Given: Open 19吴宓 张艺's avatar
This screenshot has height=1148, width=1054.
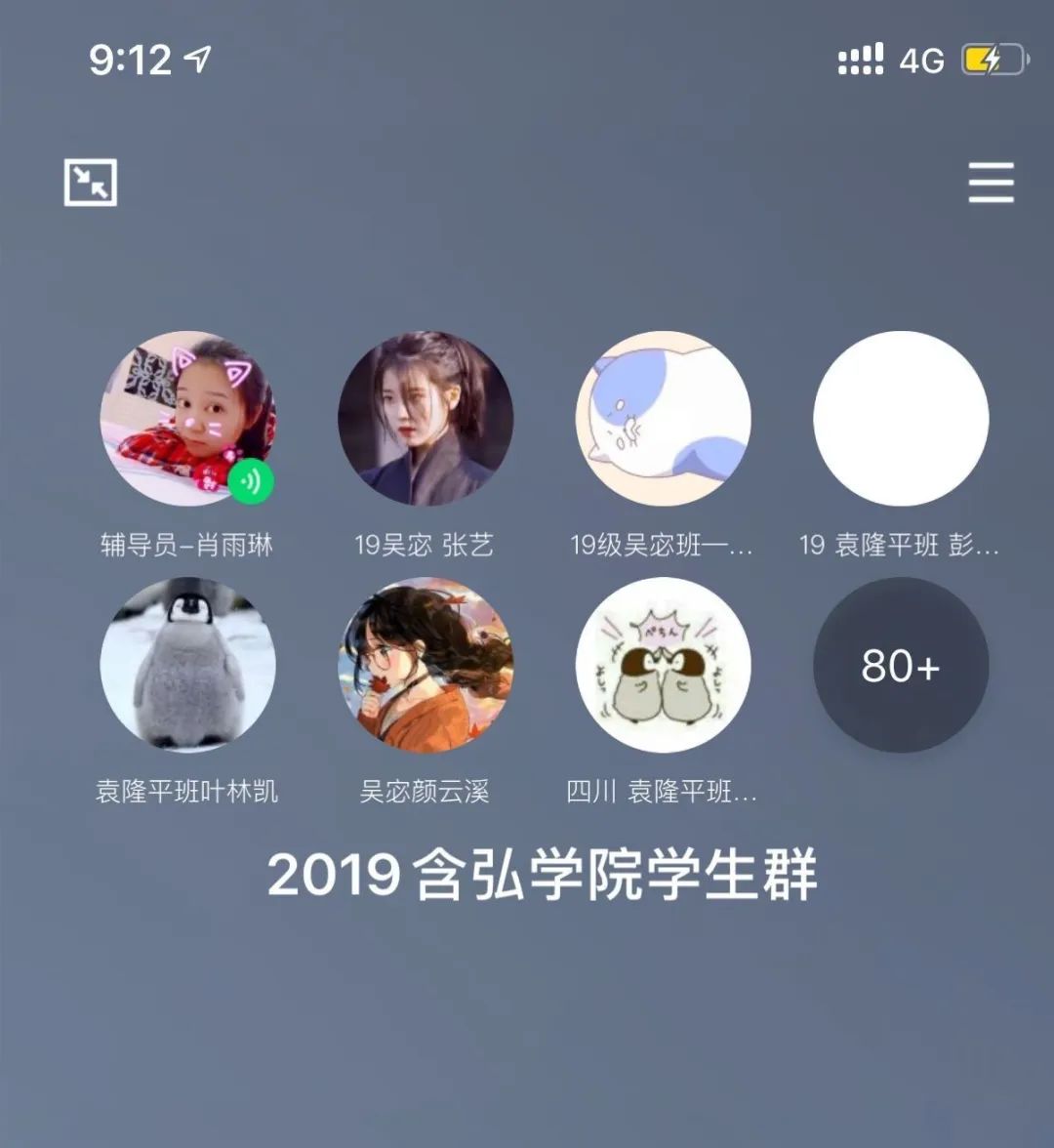Looking at the screenshot, I should pyautogui.click(x=425, y=418).
